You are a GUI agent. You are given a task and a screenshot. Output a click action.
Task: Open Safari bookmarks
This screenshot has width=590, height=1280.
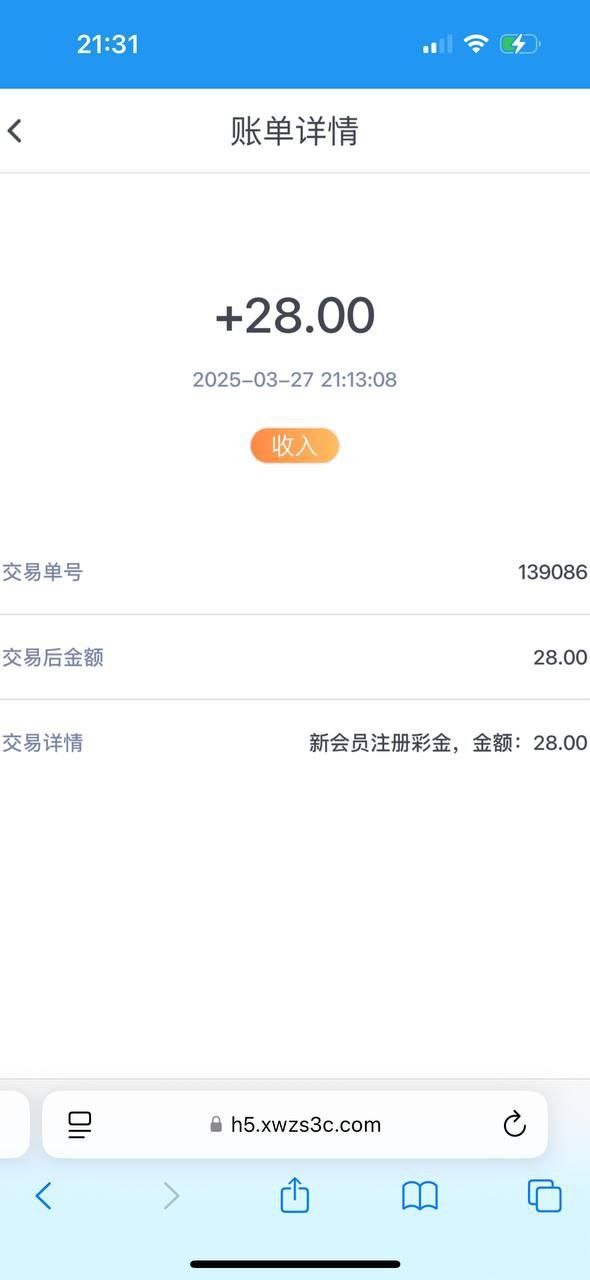tap(420, 1196)
